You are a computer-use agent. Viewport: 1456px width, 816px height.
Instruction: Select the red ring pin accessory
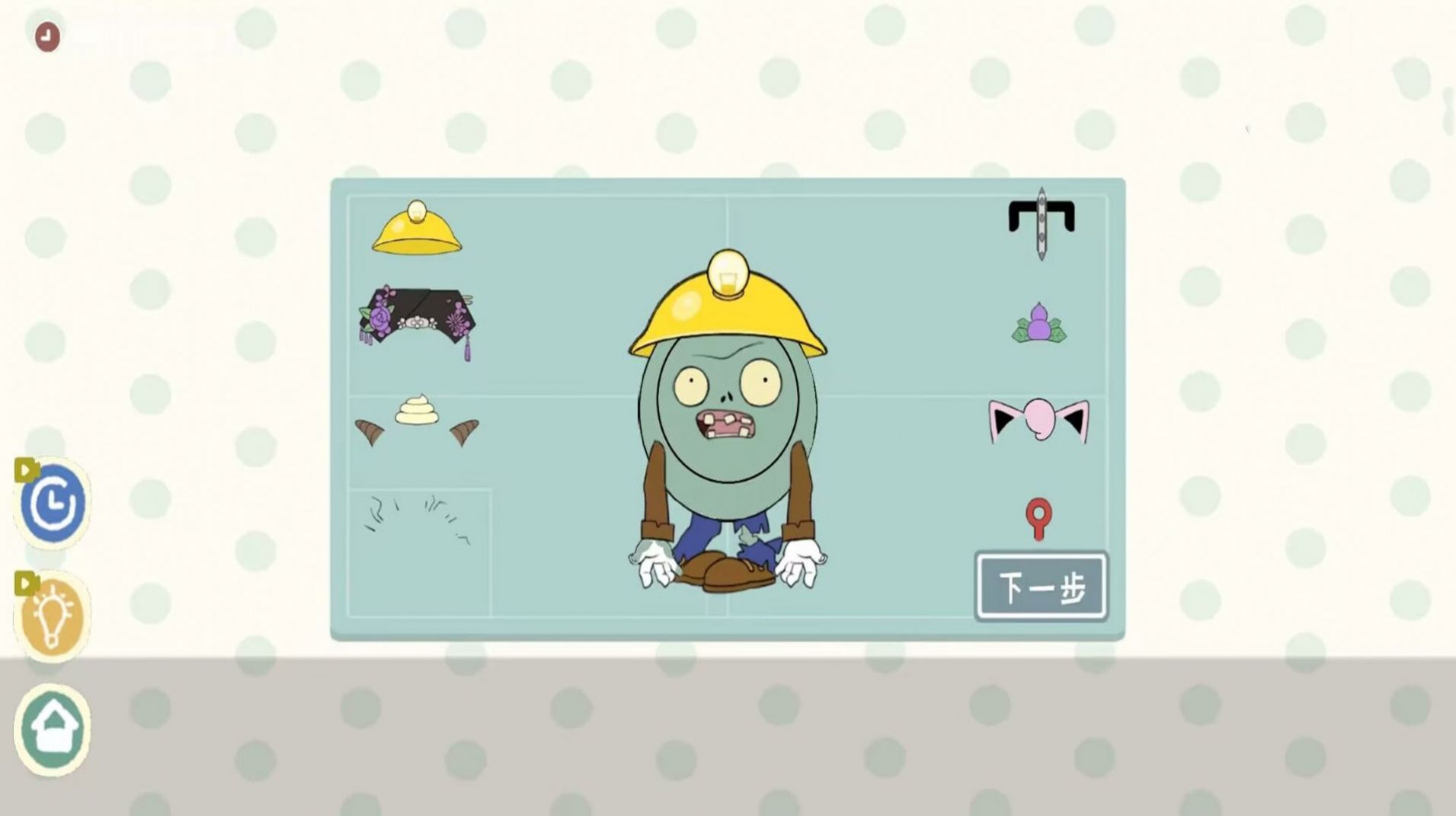(x=1038, y=517)
